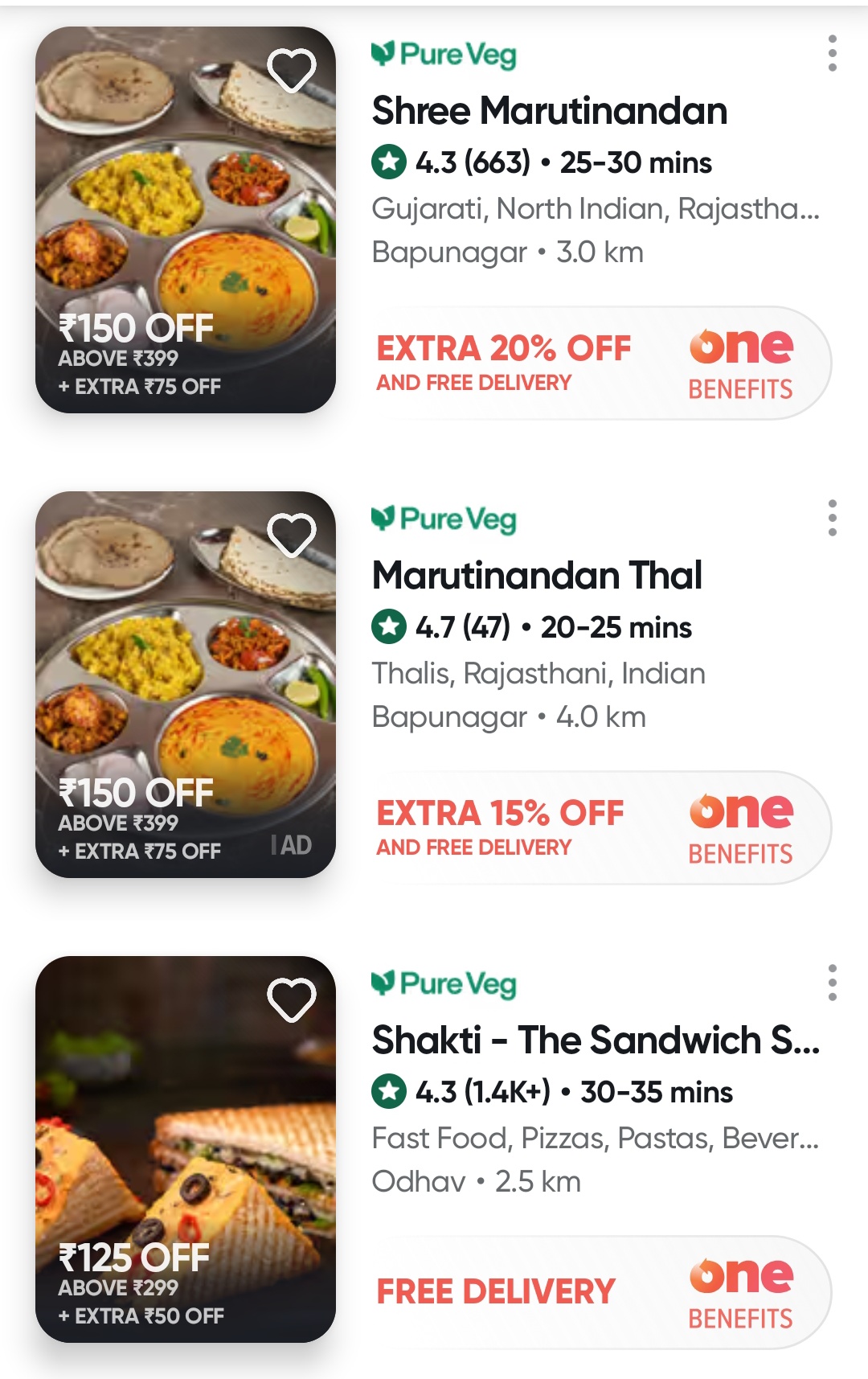Add Marutinandan Thal to favorites

click(291, 535)
